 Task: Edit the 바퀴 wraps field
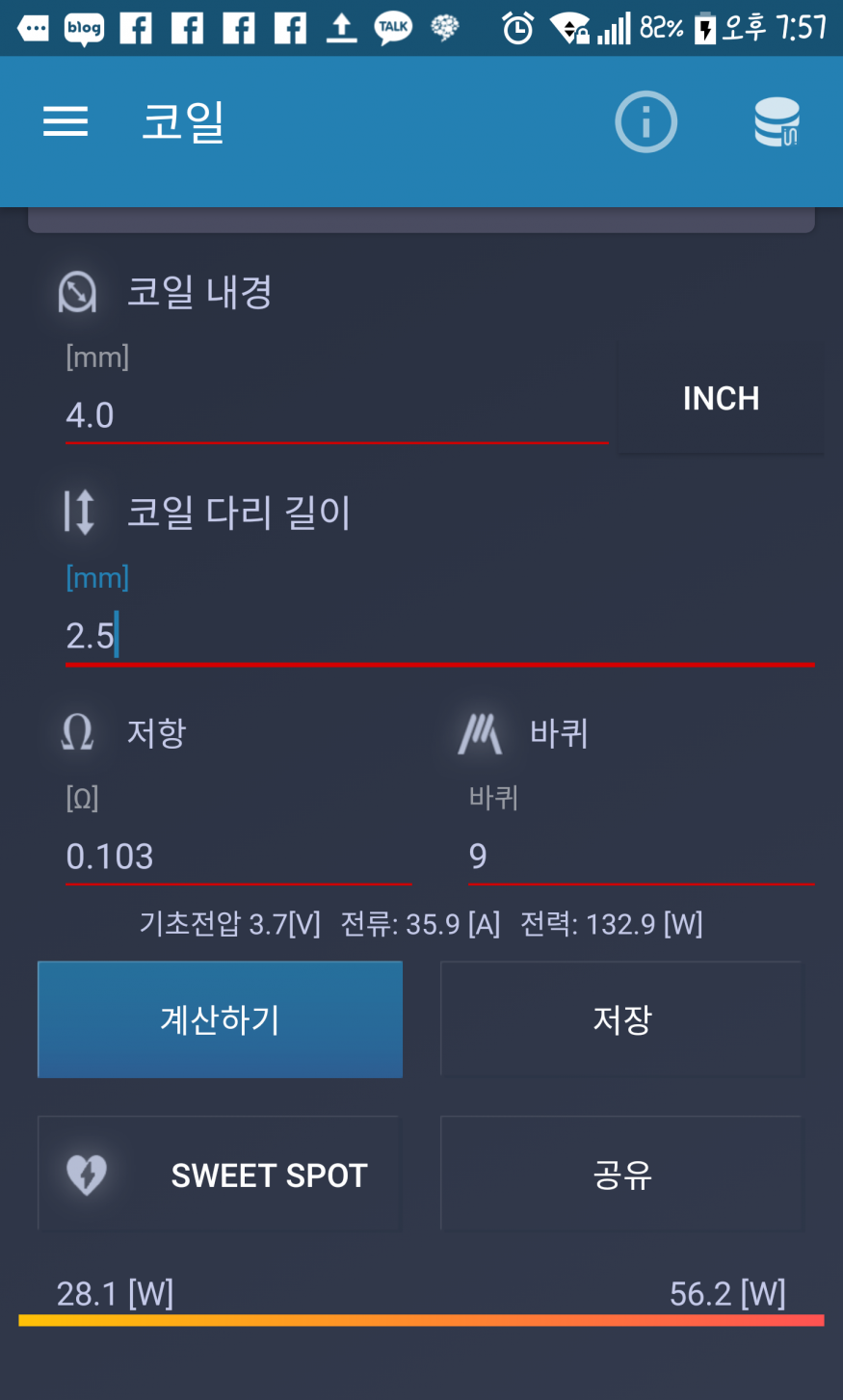(x=640, y=857)
